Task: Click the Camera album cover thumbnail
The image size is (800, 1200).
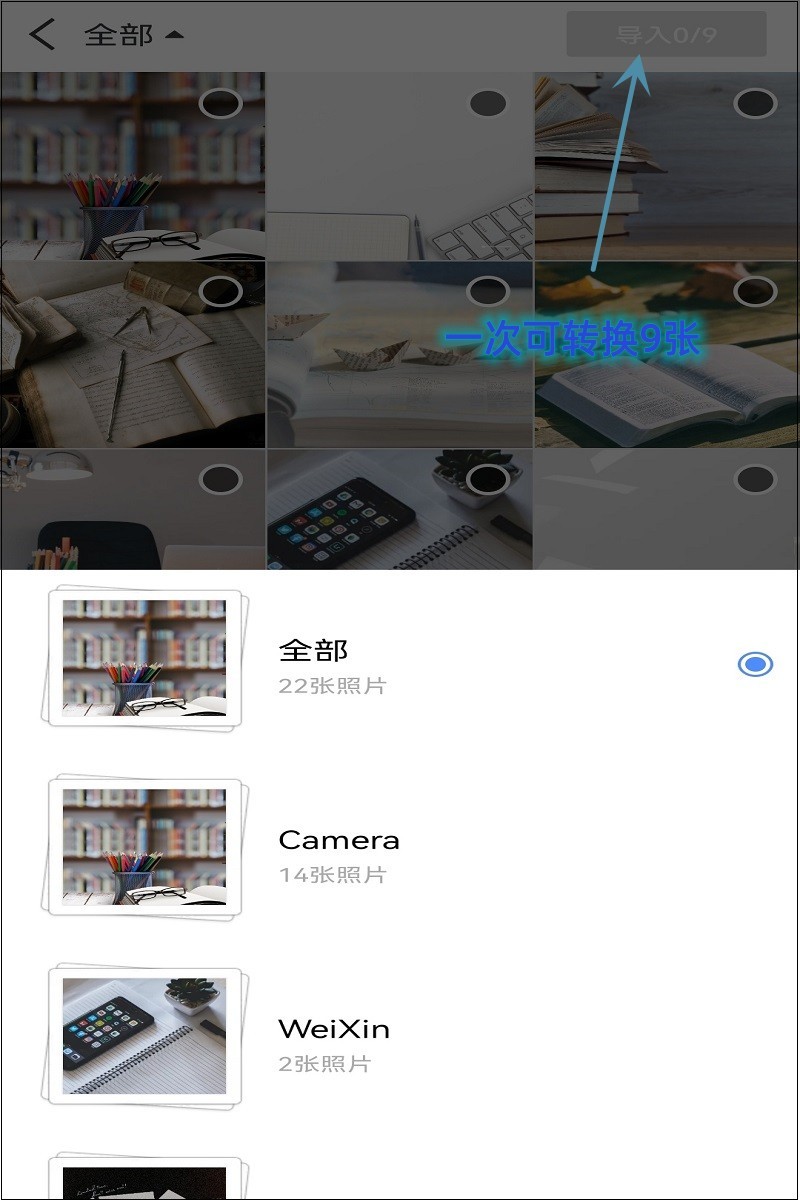Action: [x=145, y=845]
